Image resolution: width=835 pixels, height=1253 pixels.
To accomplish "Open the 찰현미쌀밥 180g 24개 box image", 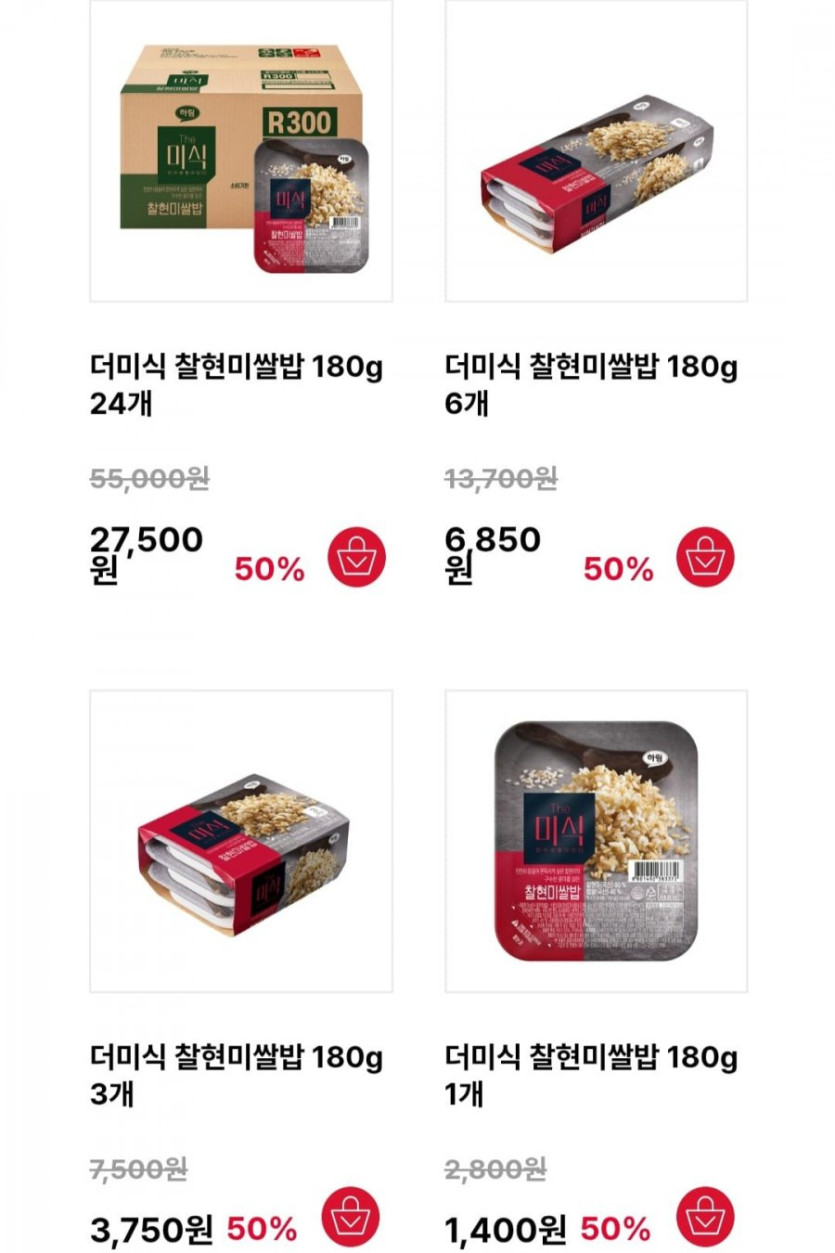I will (241, 151).
